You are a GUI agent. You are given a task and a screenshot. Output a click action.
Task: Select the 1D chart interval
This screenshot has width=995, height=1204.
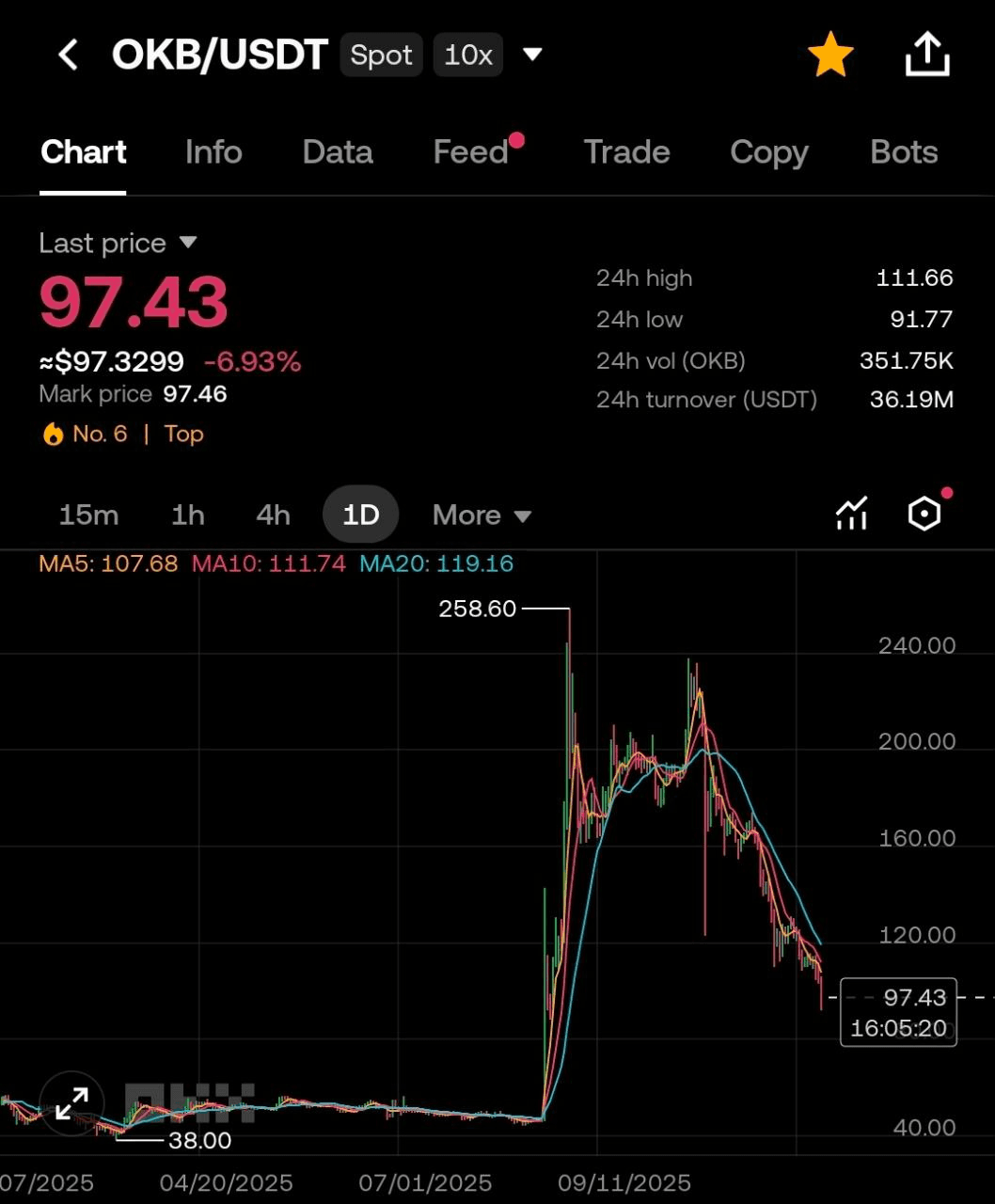[360, 515]
